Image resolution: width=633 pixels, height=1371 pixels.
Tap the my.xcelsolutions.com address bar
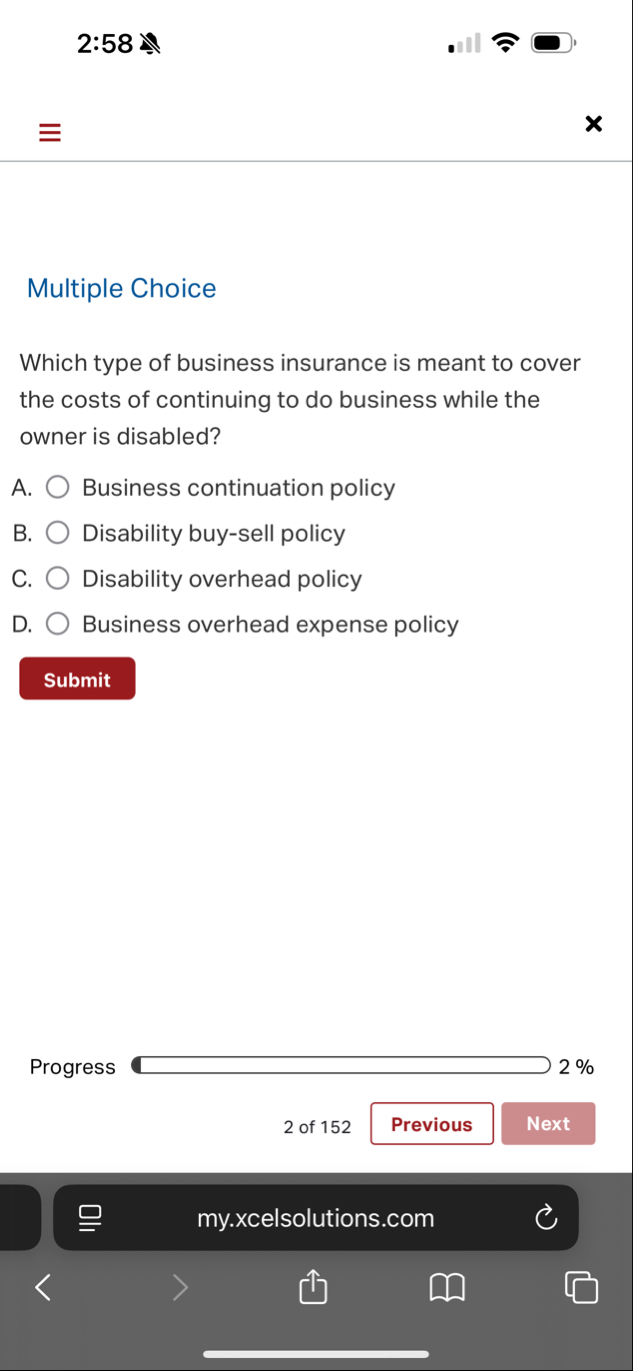pos(315,1218)
